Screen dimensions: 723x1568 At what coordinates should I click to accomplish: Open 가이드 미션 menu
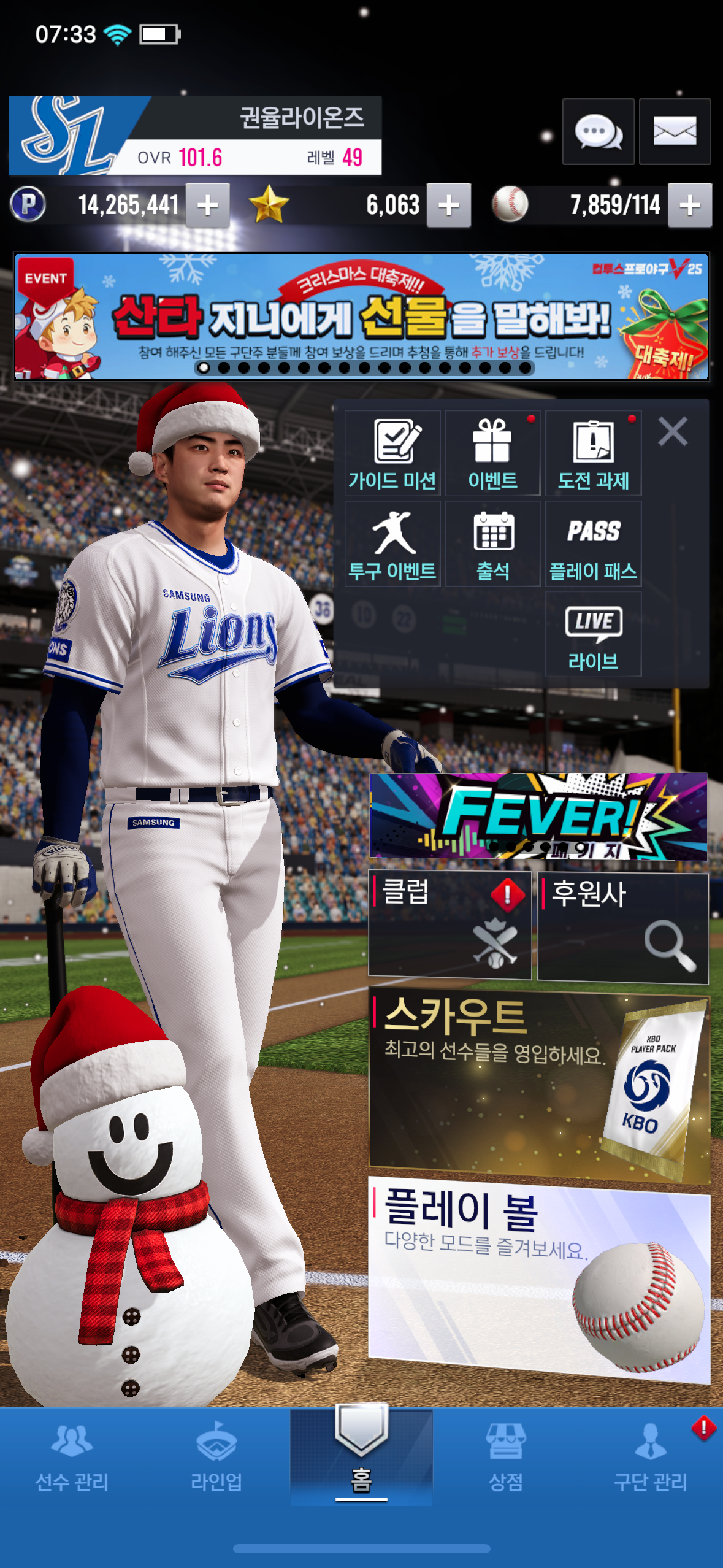click(392, 453)
